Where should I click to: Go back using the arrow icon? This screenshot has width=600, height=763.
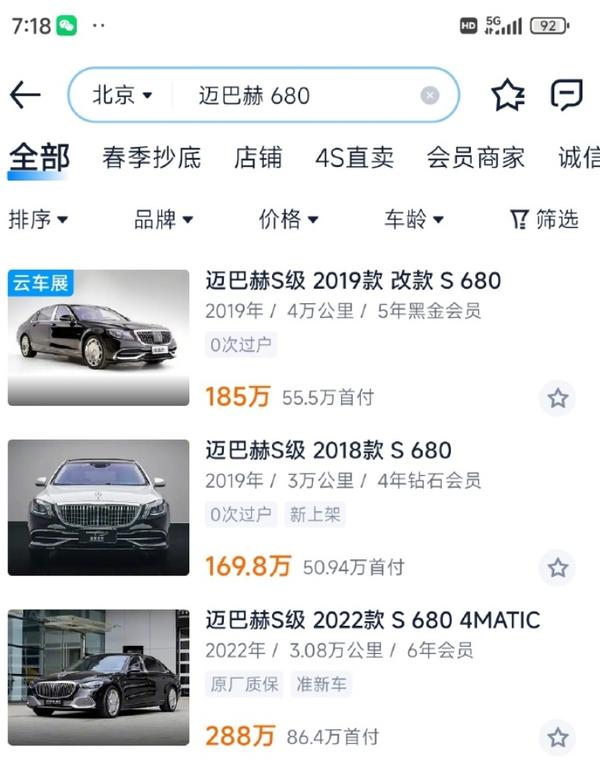tap(25, 95)
